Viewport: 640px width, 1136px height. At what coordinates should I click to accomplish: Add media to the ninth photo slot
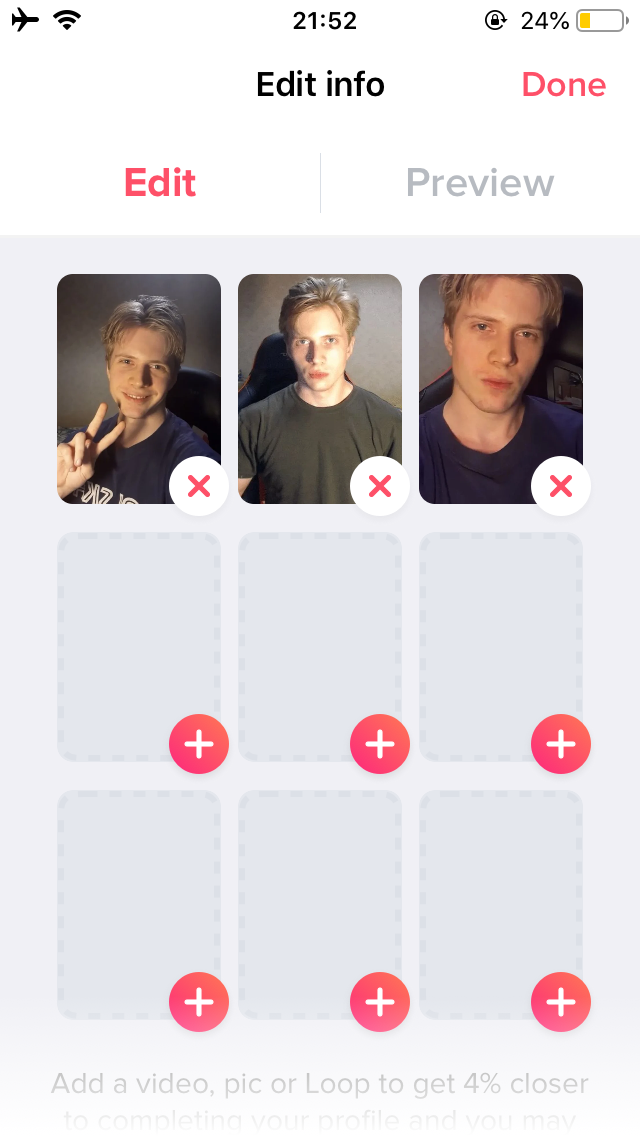tap(561, 1001)
